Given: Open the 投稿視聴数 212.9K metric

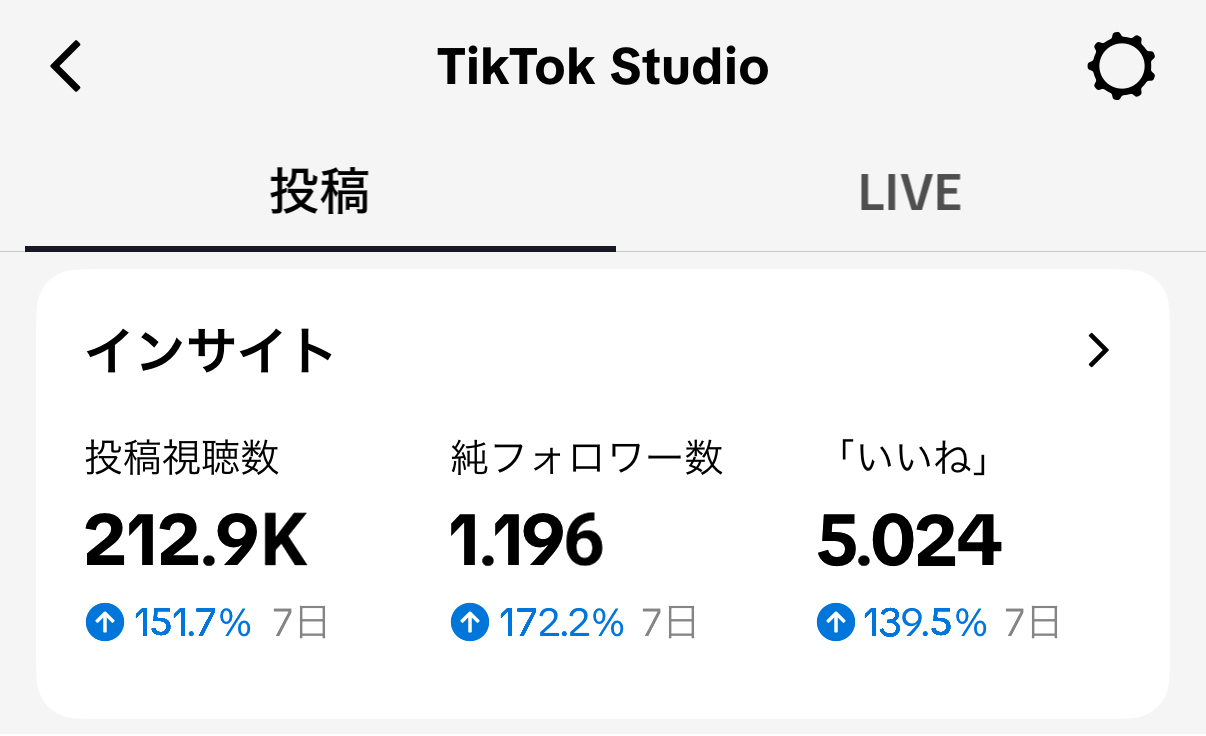Looking at the screenshot, I should 196,541.
